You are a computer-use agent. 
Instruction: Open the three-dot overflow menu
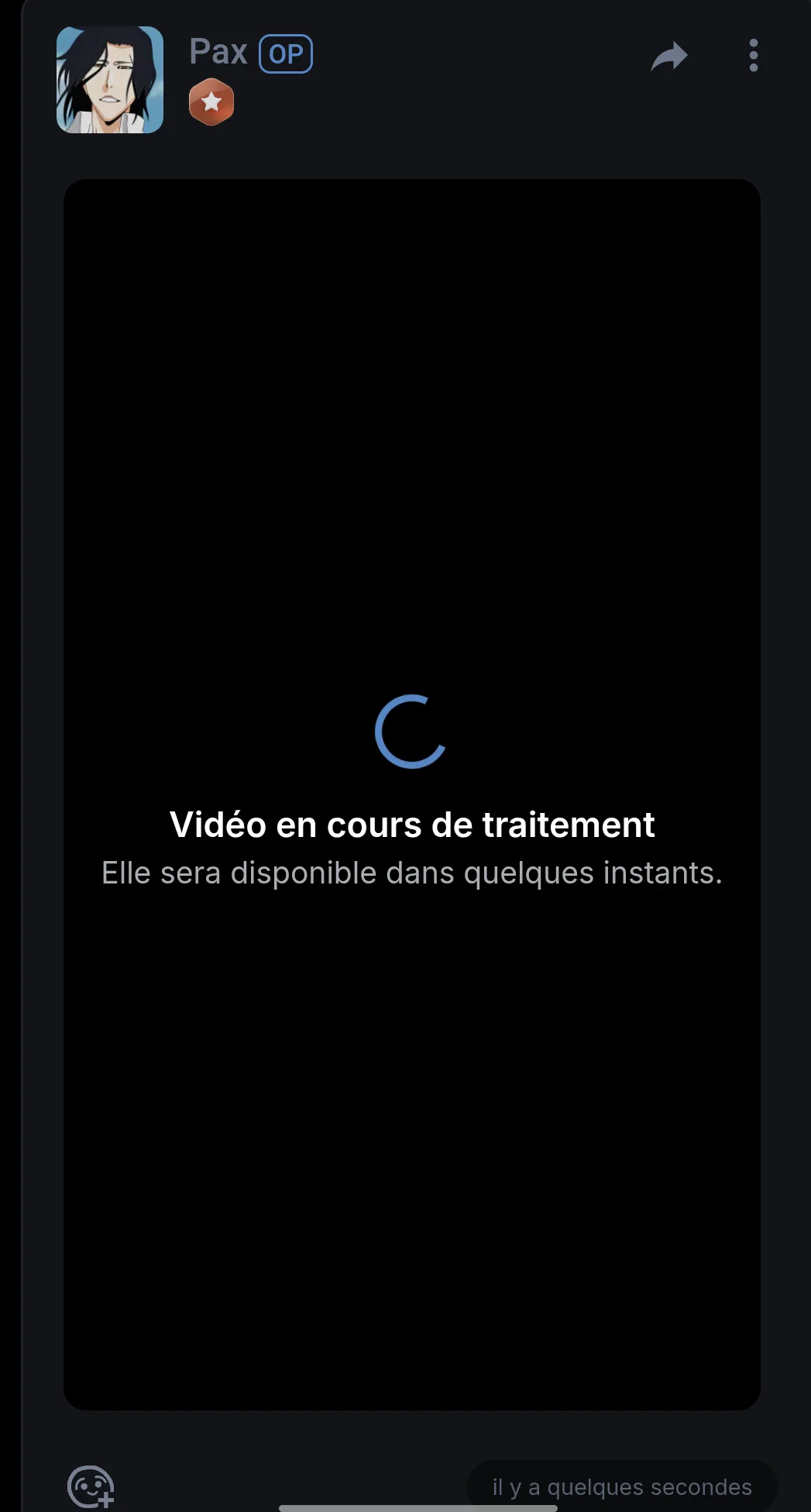pos(753,56)
